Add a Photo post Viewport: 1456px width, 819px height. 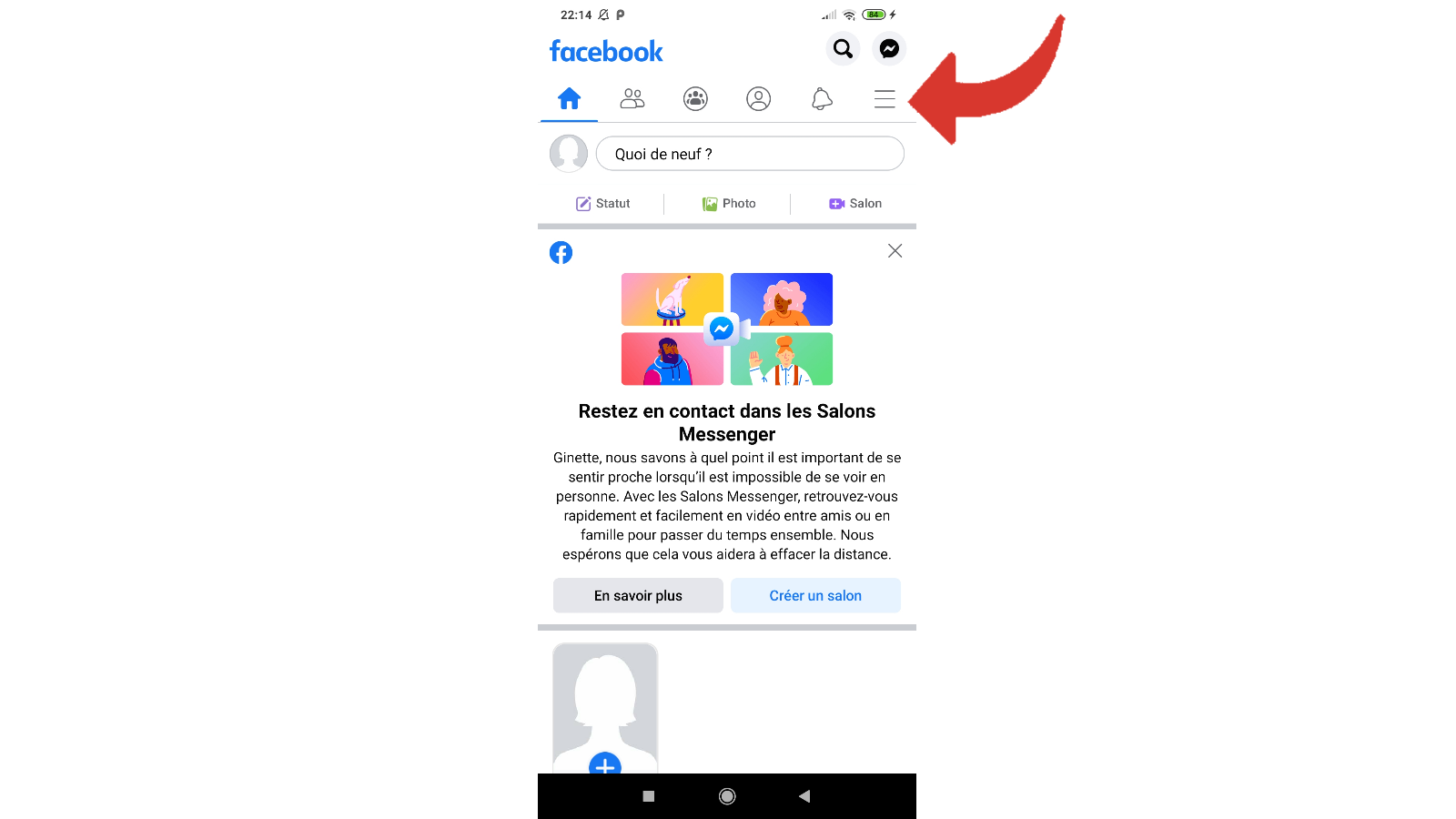729,204
